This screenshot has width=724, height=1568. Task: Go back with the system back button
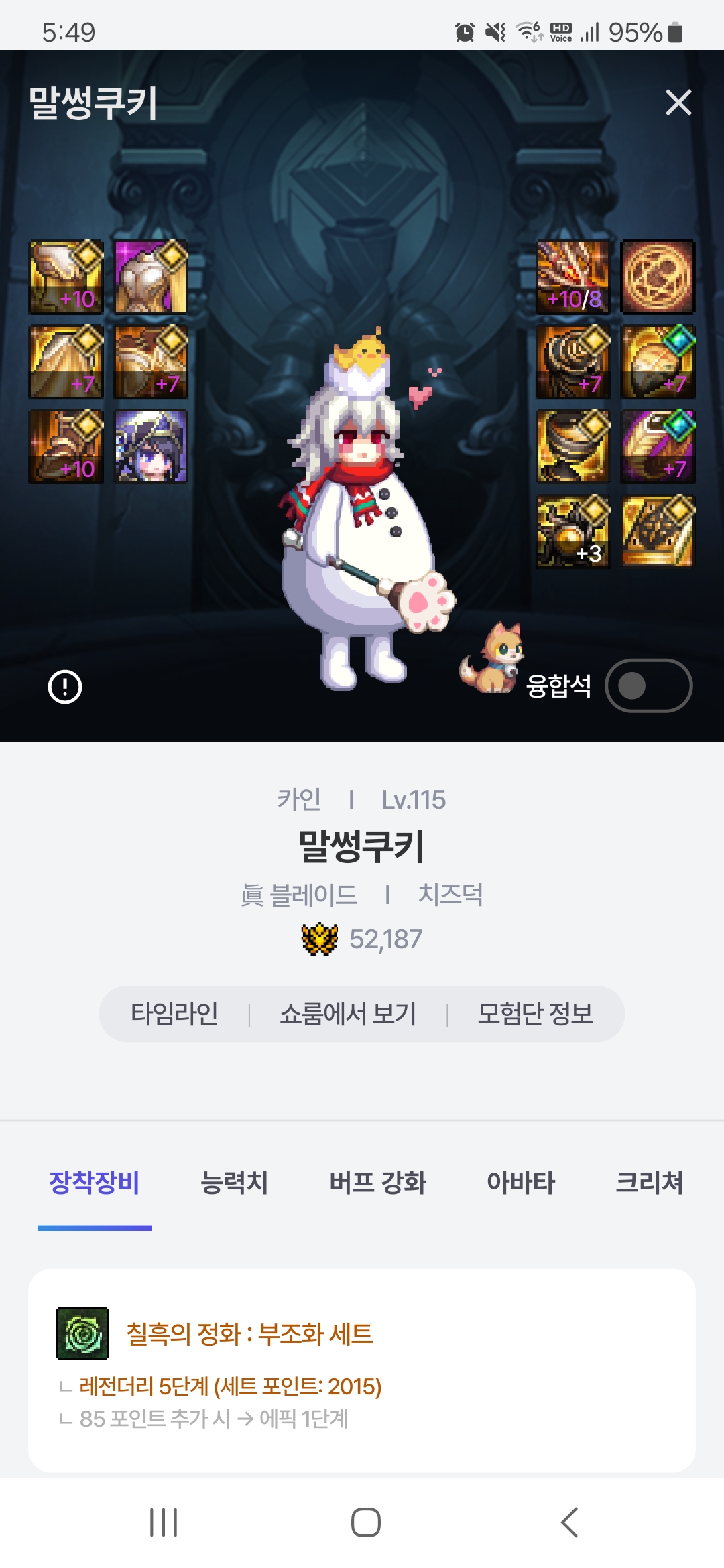coord(569,1522)
